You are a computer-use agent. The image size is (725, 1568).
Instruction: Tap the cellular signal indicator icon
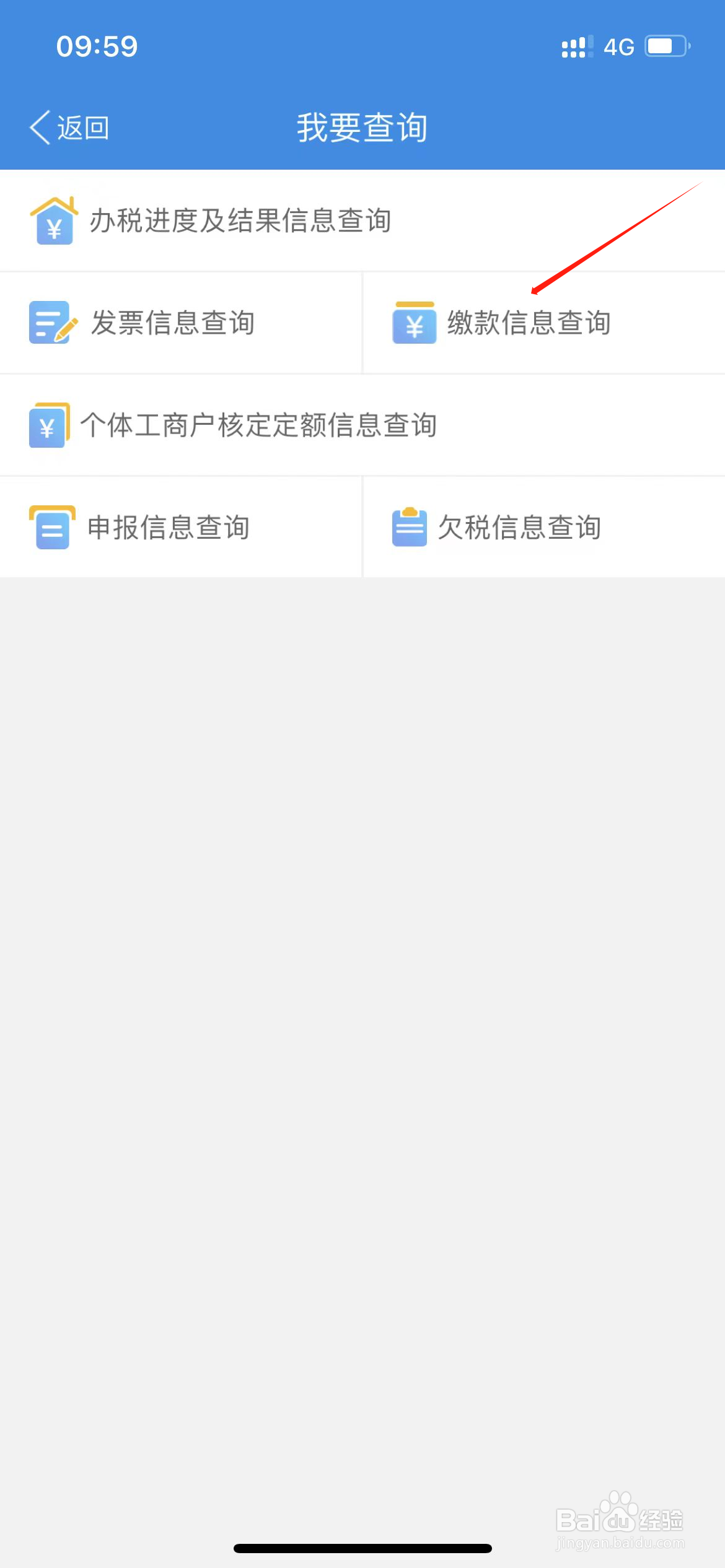click(573, 46)
